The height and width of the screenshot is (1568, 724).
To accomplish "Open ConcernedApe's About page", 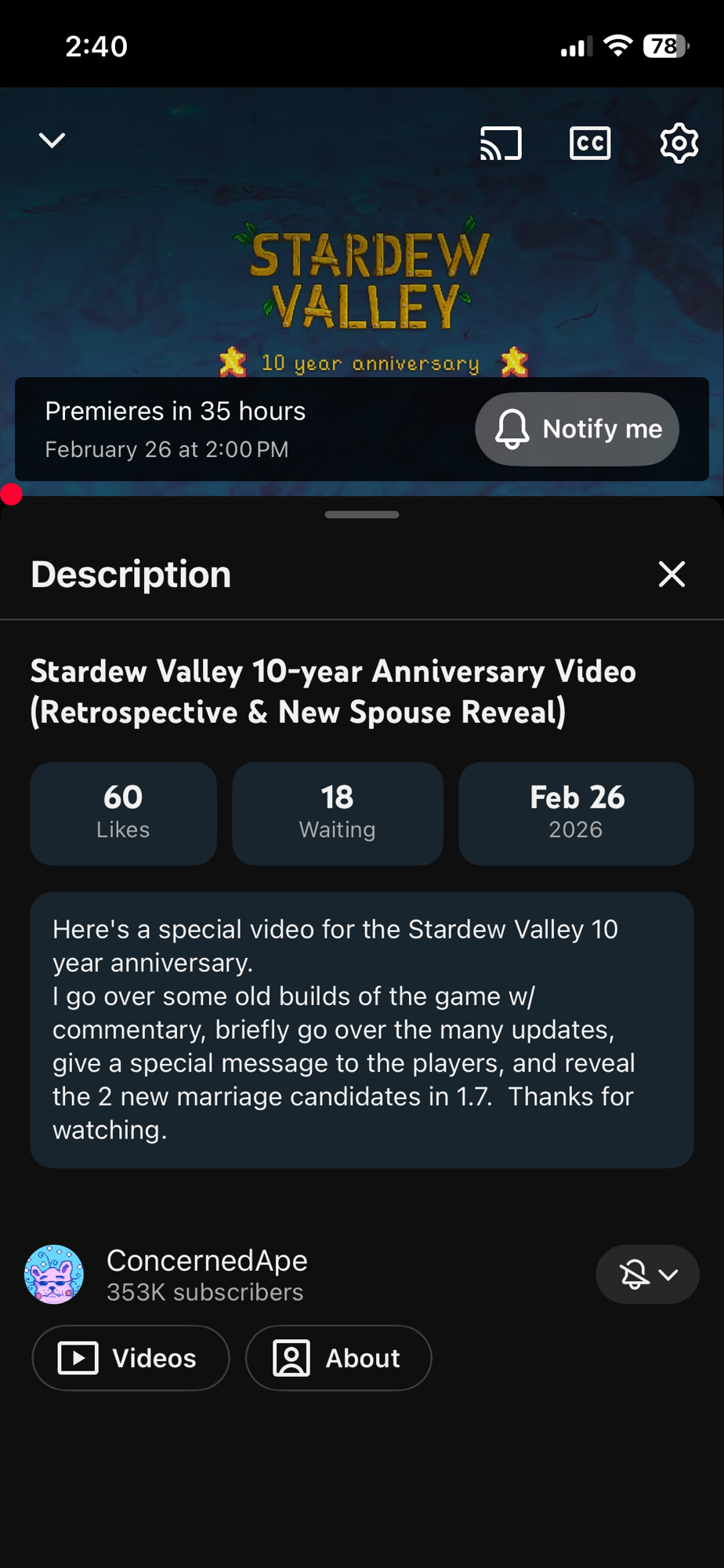I will (338, 1358).
